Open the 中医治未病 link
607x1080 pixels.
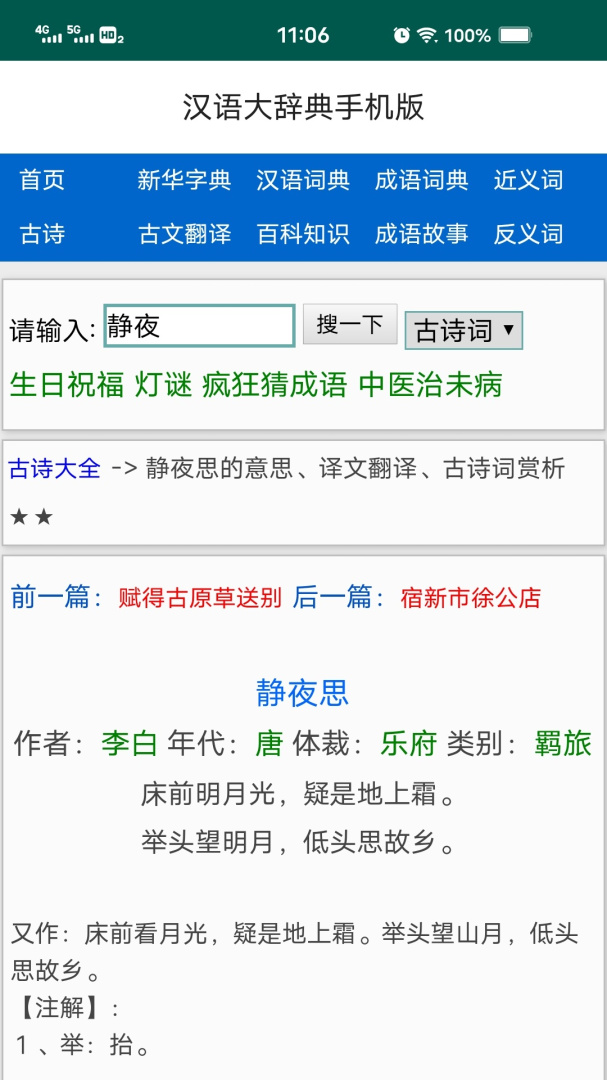pos(430,385)
